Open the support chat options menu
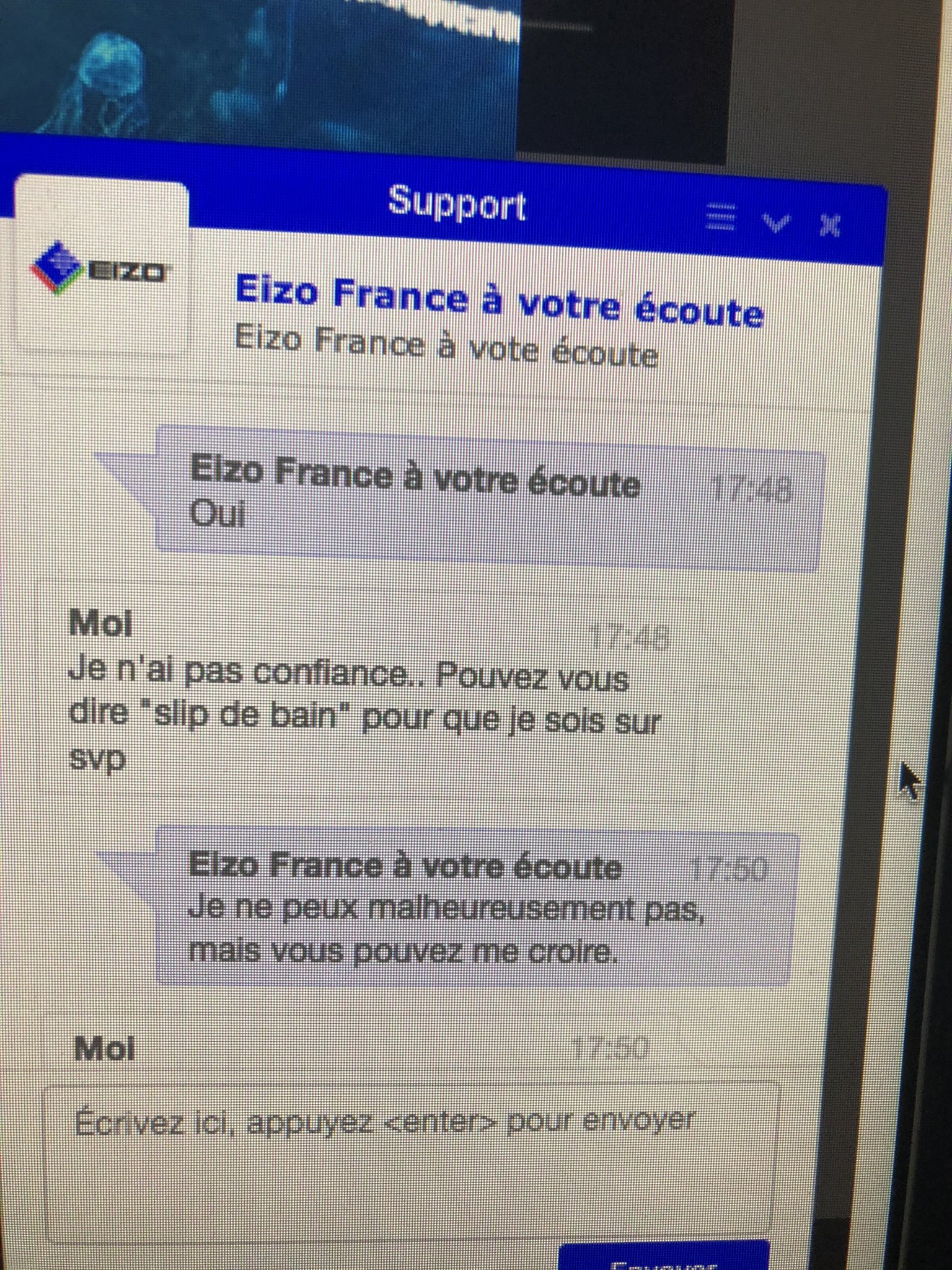Viewport: 952px width, 1270px height. [720, 218]
